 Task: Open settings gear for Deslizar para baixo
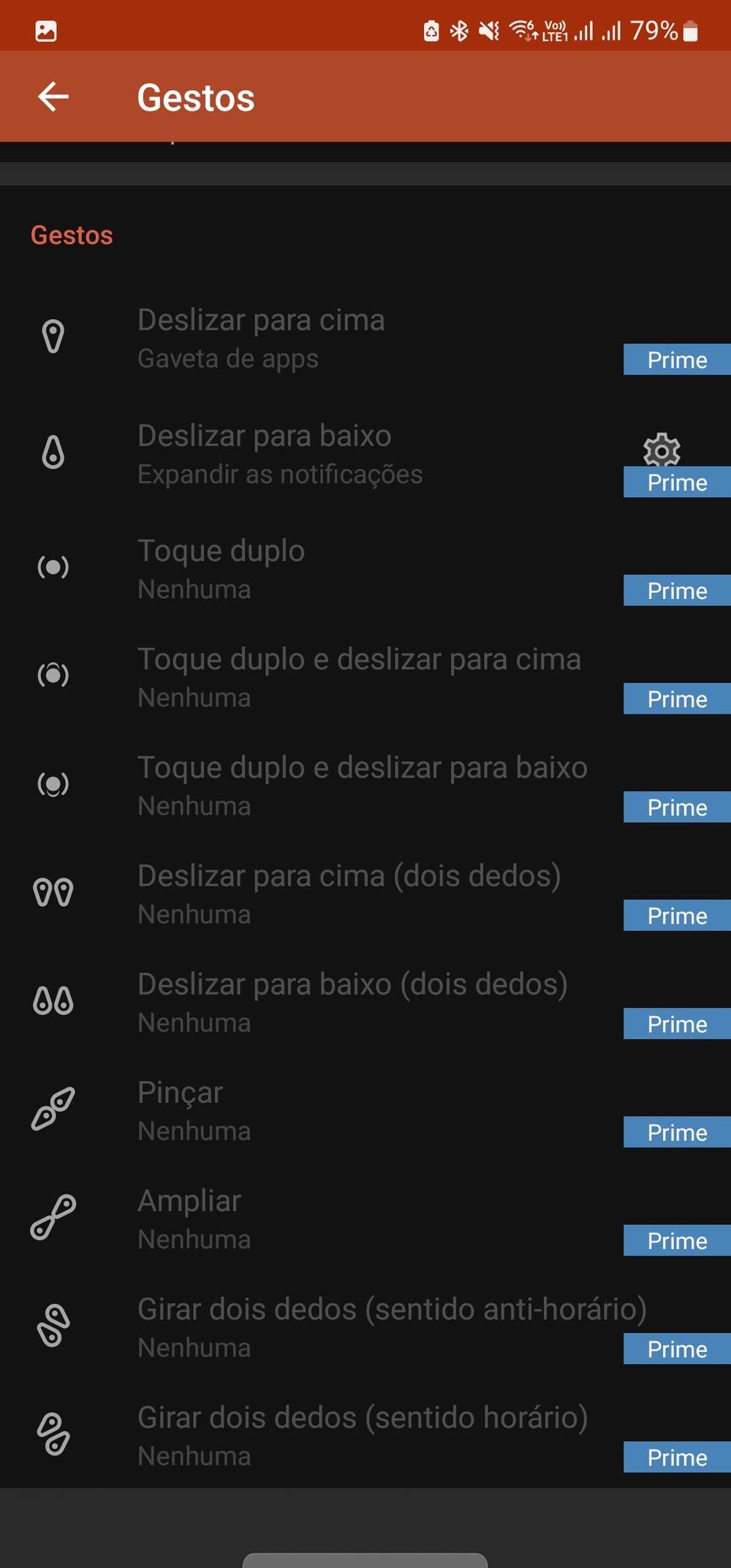point(662,449)
